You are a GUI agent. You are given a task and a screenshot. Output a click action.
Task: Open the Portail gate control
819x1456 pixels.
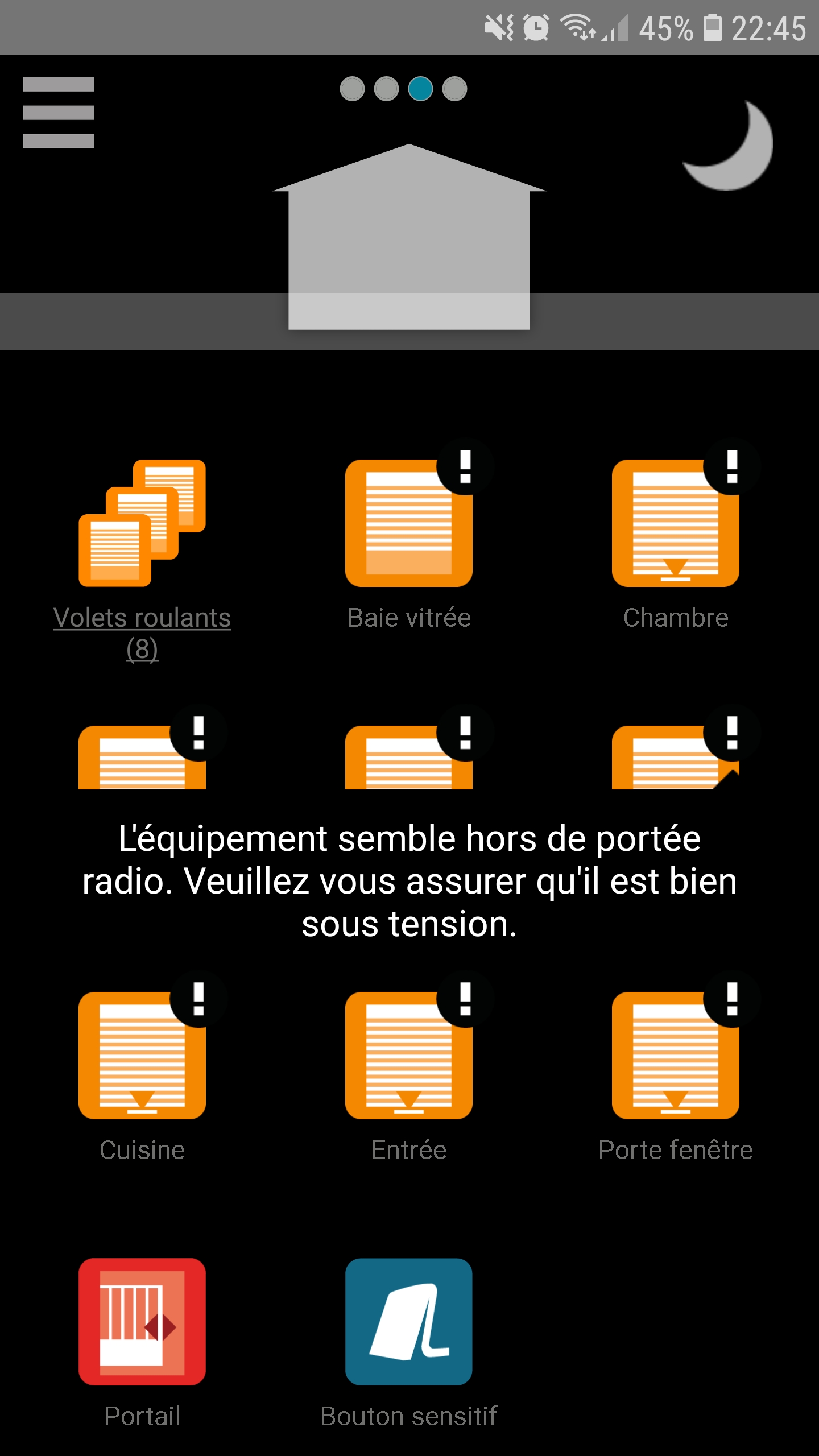coord(142,1322)
